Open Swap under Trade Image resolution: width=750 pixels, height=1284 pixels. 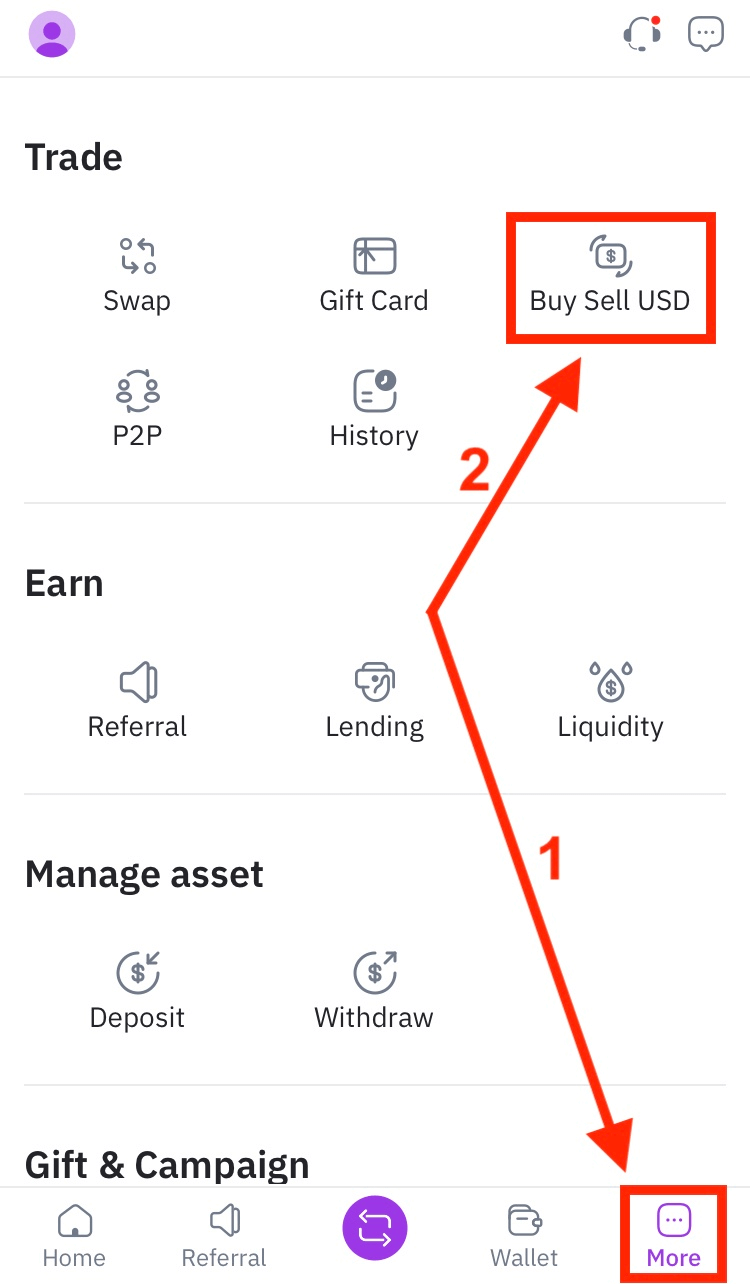tap(137, 275)
